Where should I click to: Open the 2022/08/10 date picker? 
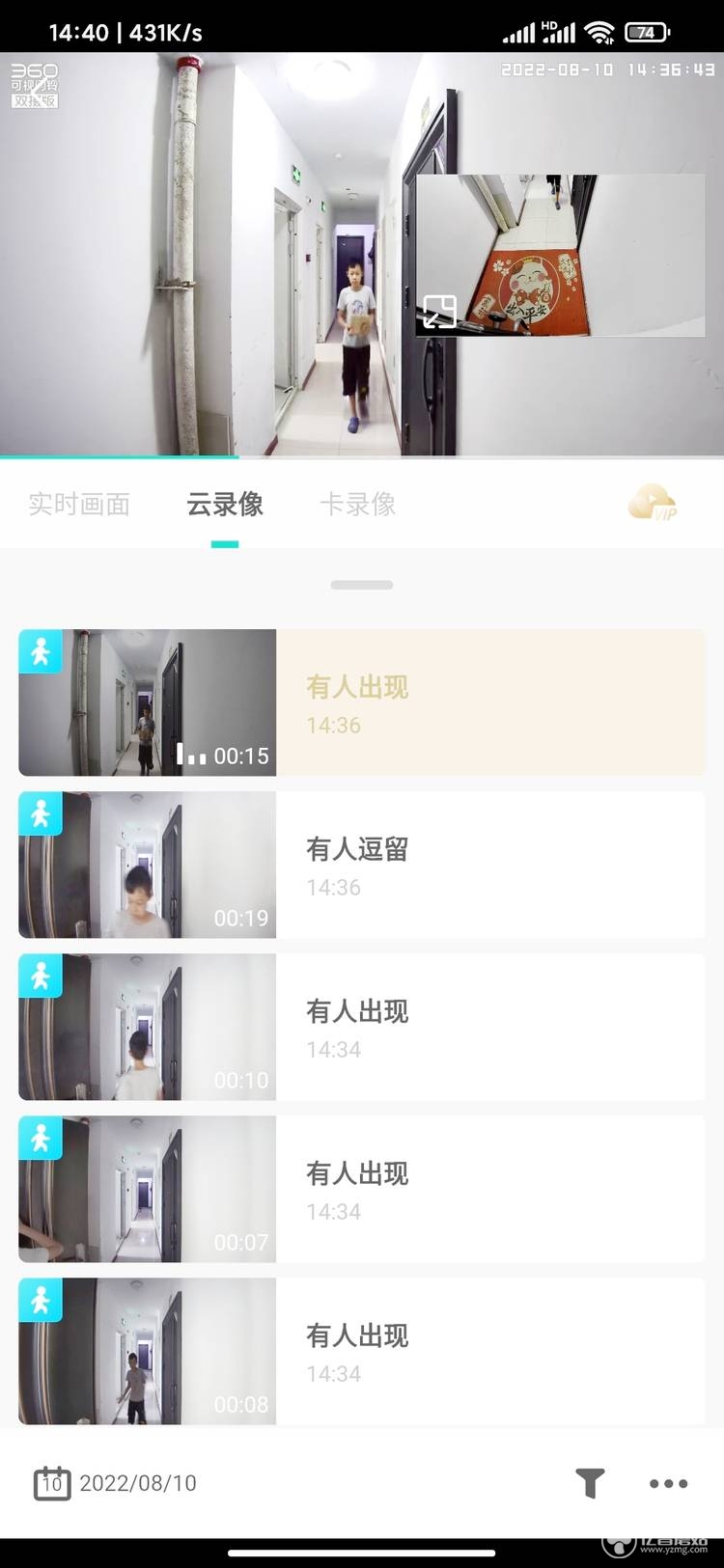click(x=116, y=1483)
